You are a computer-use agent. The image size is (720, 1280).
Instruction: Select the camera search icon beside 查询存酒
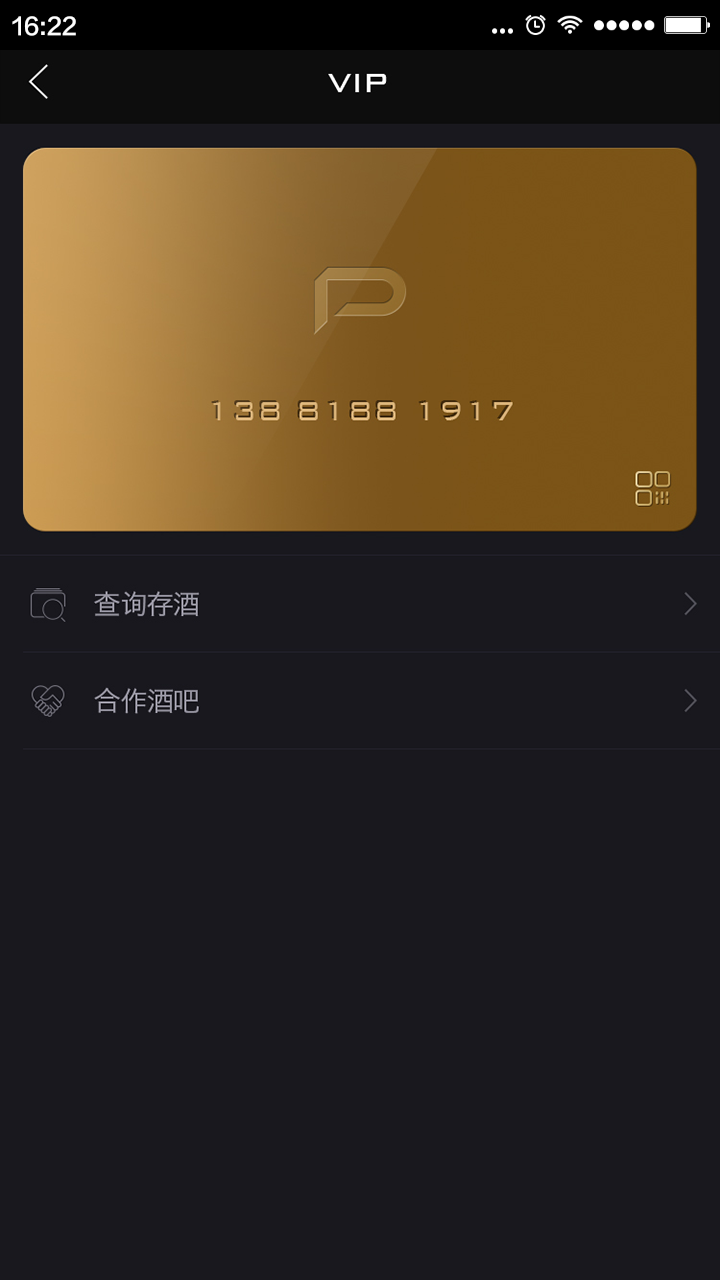(x=47, y=604)
